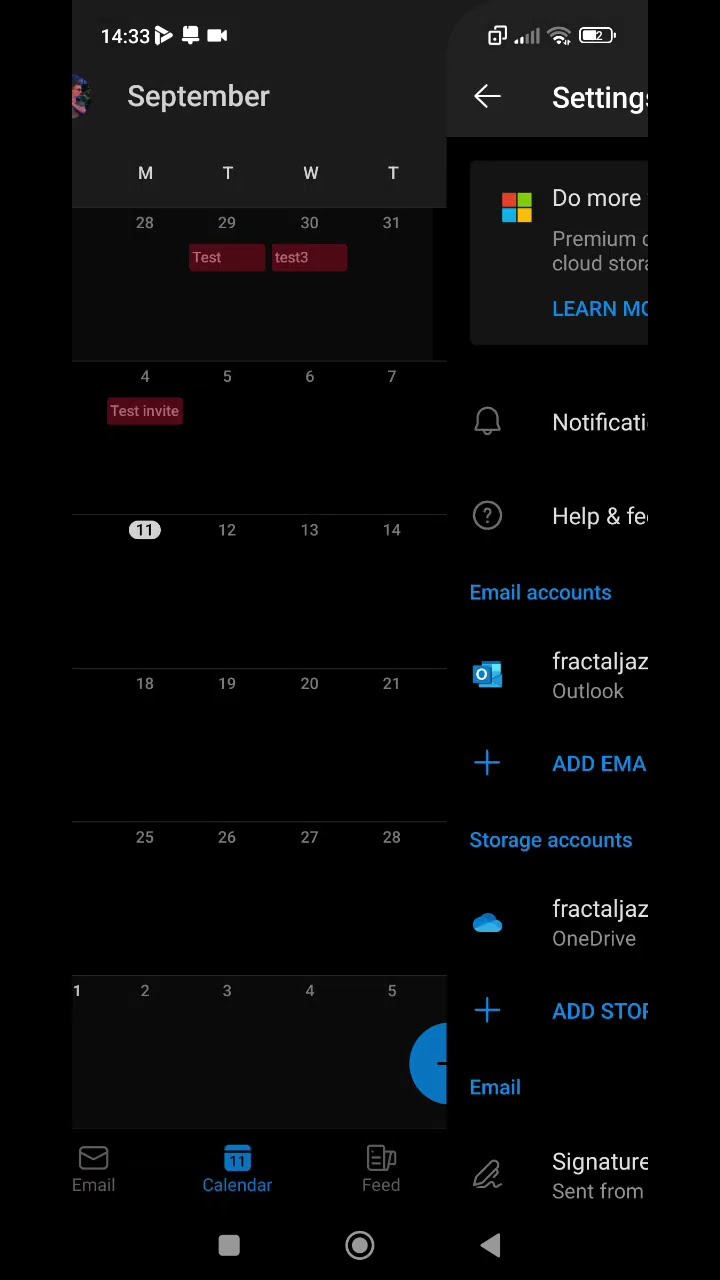Tap the system back button
Screen dimensions: 720x1280
pyautogui.click(x=490, y=1245)
